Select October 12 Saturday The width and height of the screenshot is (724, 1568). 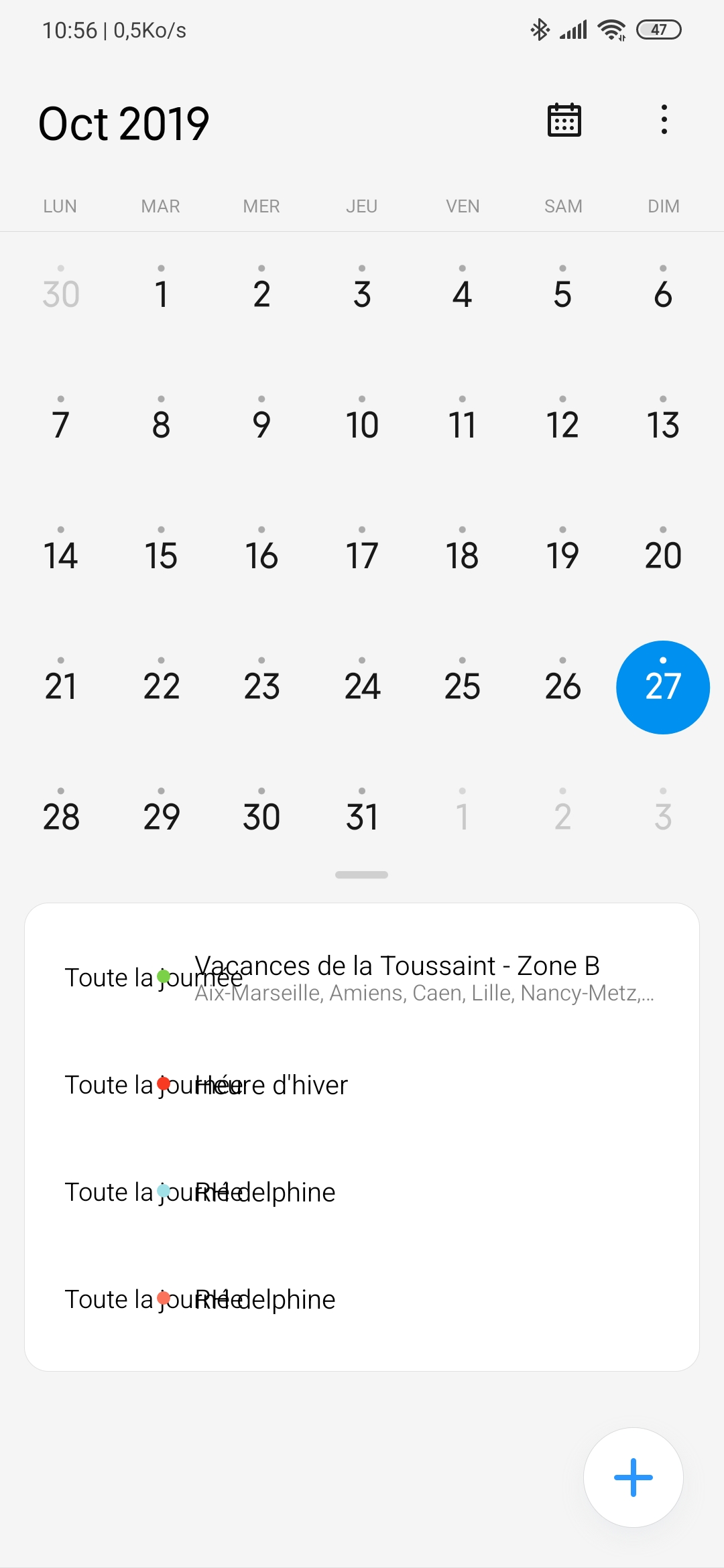(x=562, y=425)
